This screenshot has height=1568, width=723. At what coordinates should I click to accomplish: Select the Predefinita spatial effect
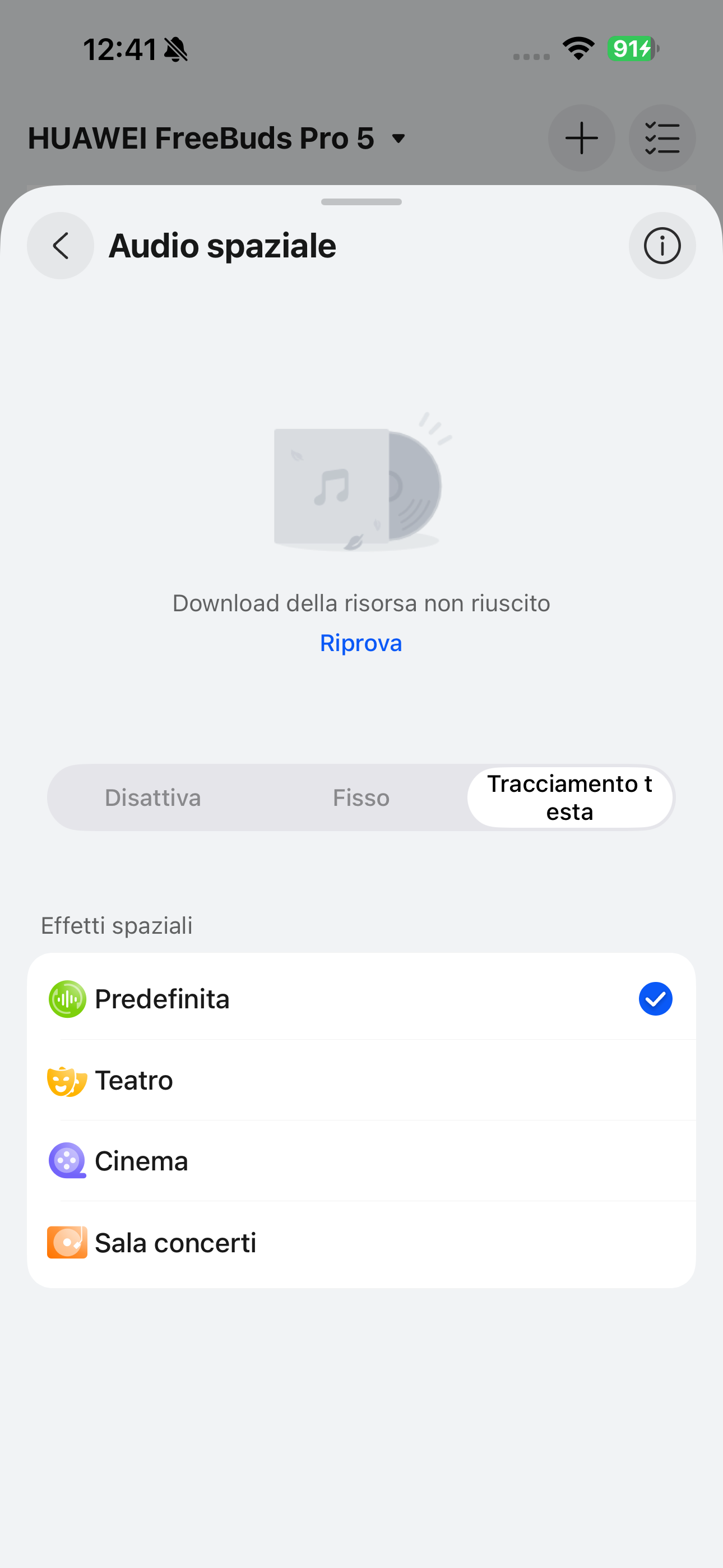pyautogui.click(x=361, y=999)
